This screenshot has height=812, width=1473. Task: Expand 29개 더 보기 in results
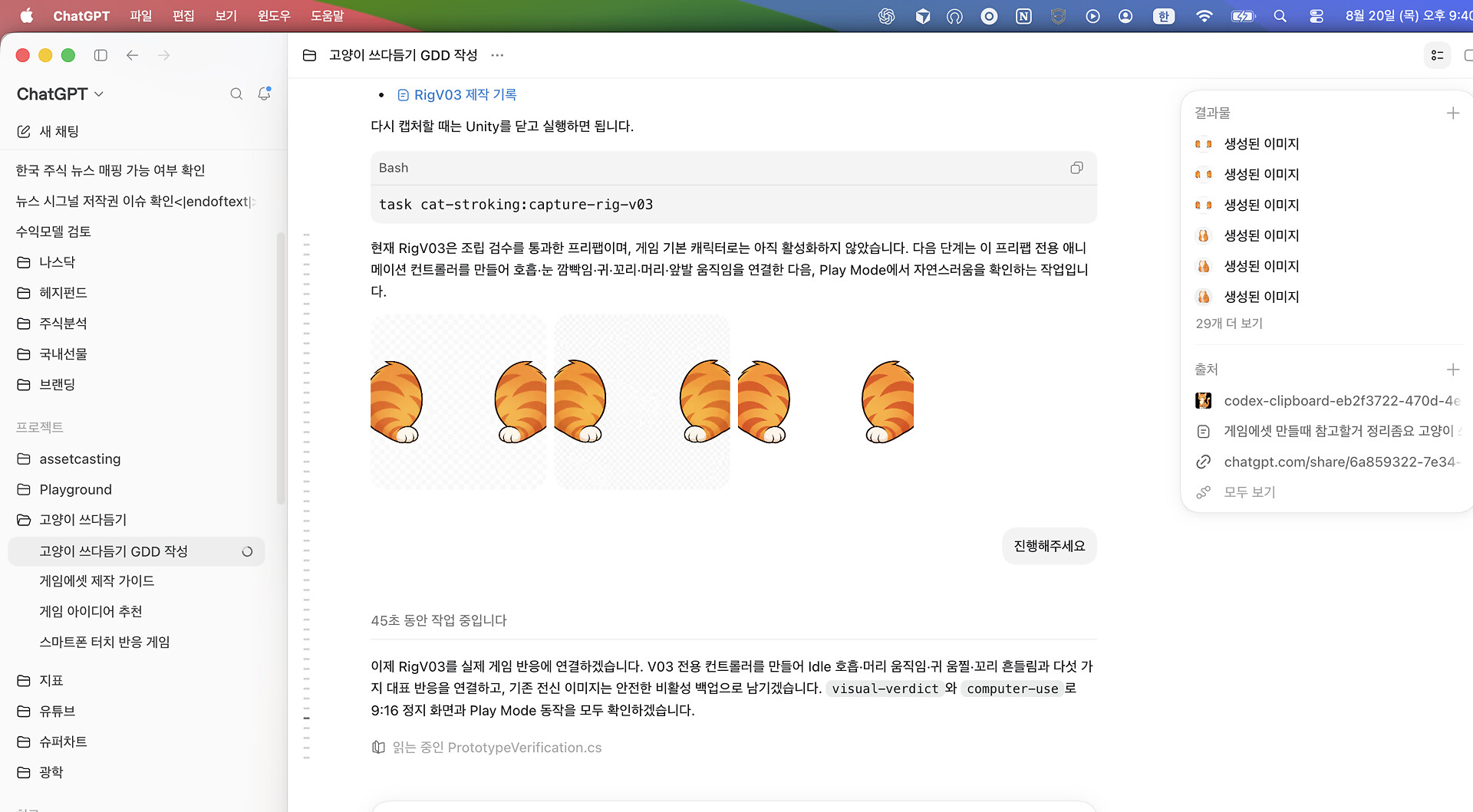pos(1229,324)
